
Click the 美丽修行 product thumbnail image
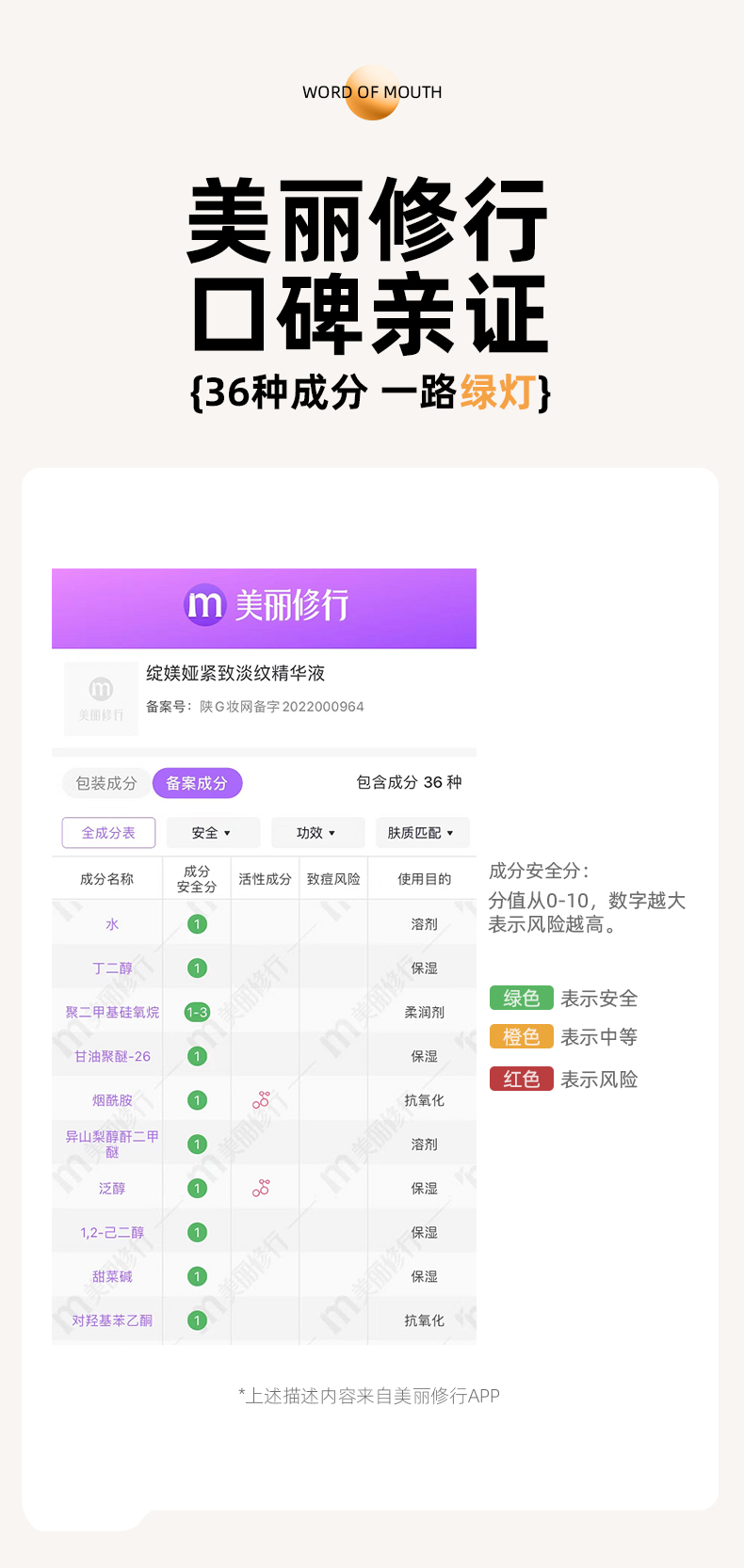tap(101, 698)
